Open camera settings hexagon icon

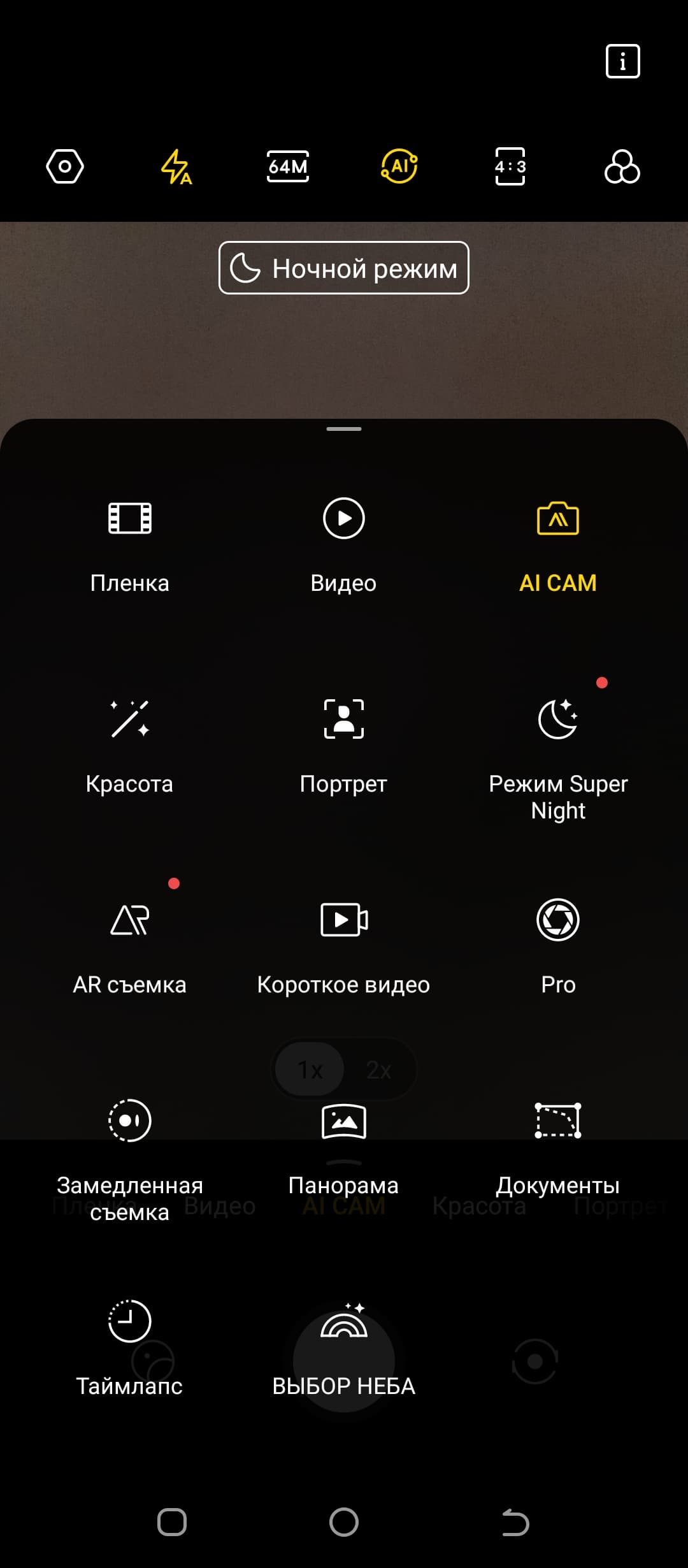pyautogui.click(x=65, y=167)
